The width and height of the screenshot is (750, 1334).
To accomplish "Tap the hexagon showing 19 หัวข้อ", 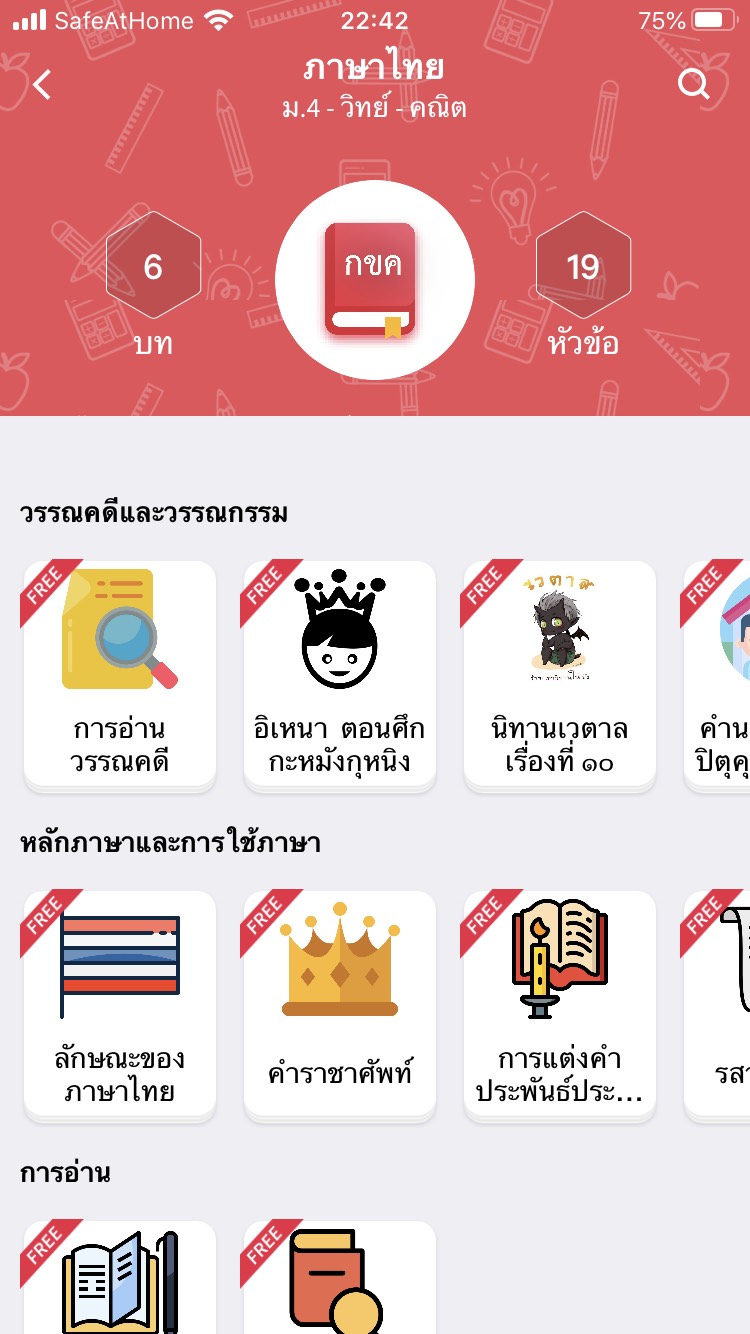I will tap(584, 265).
